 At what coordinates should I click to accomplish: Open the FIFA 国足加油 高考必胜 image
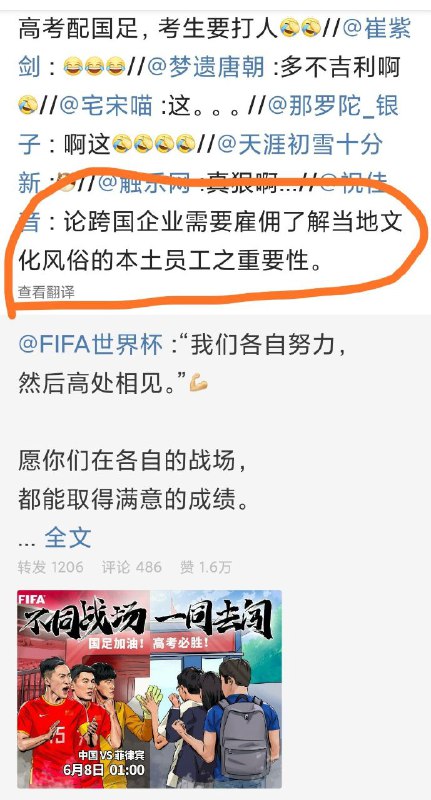[x=149, y=689]
